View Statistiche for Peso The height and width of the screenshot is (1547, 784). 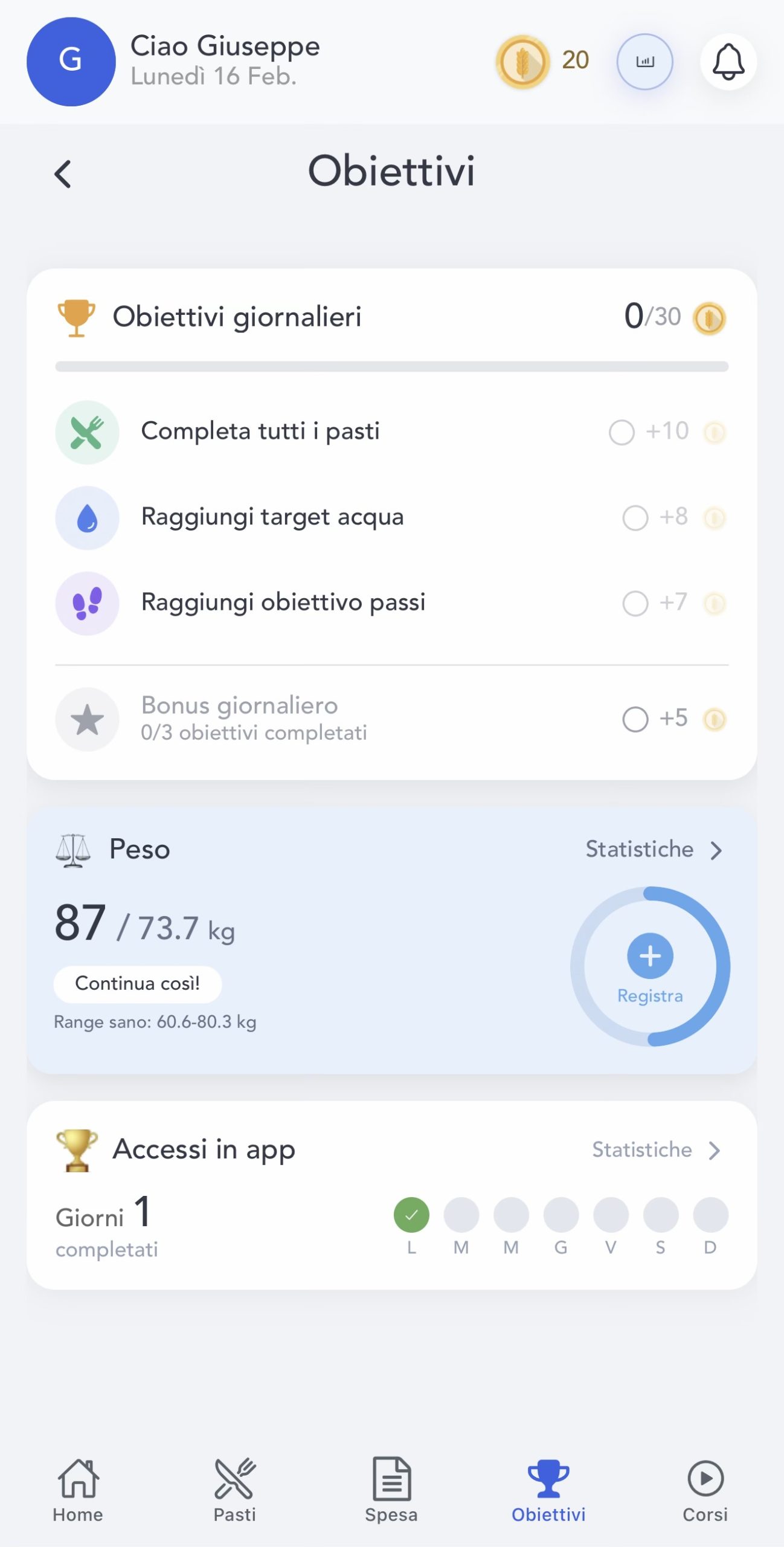[x=654, y=850]
